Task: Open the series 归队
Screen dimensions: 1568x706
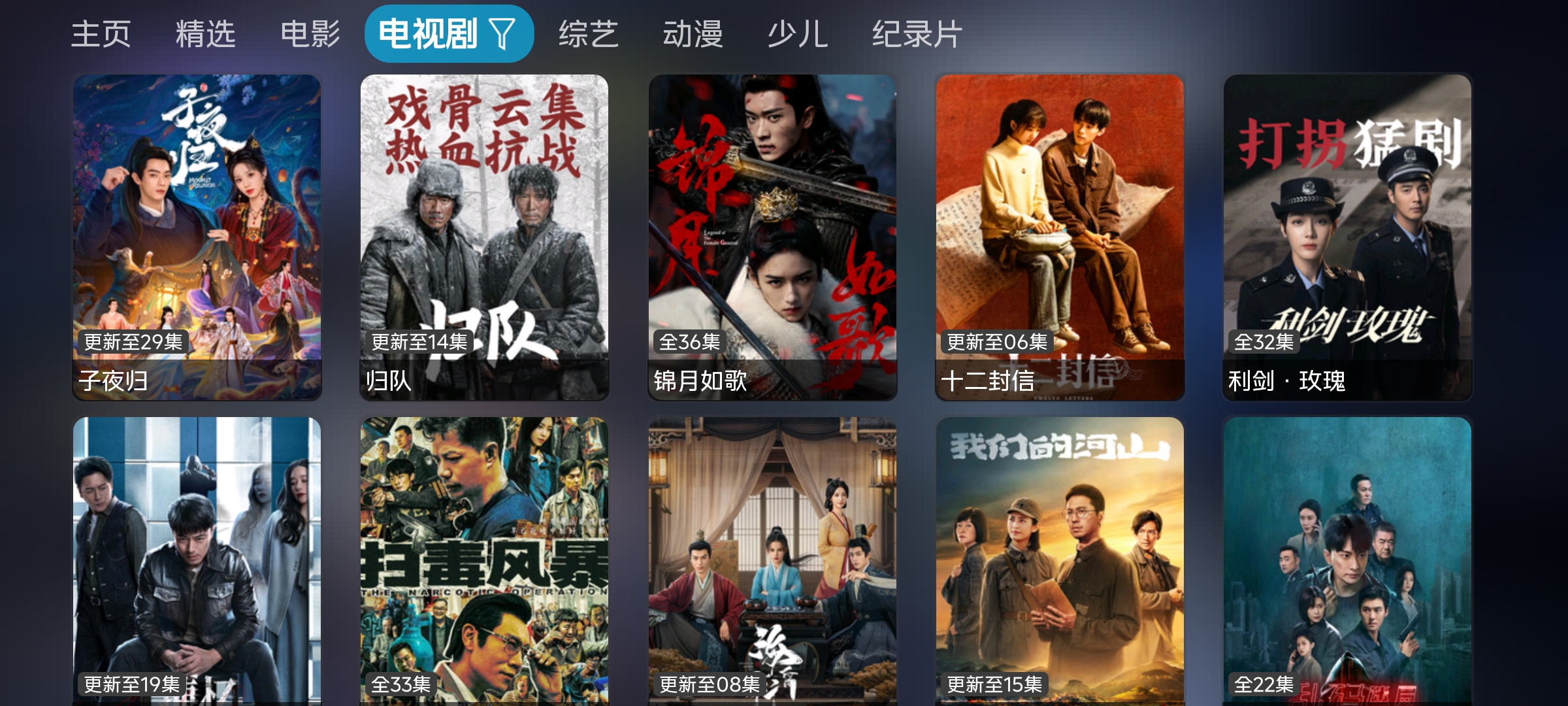Action: 484,237
